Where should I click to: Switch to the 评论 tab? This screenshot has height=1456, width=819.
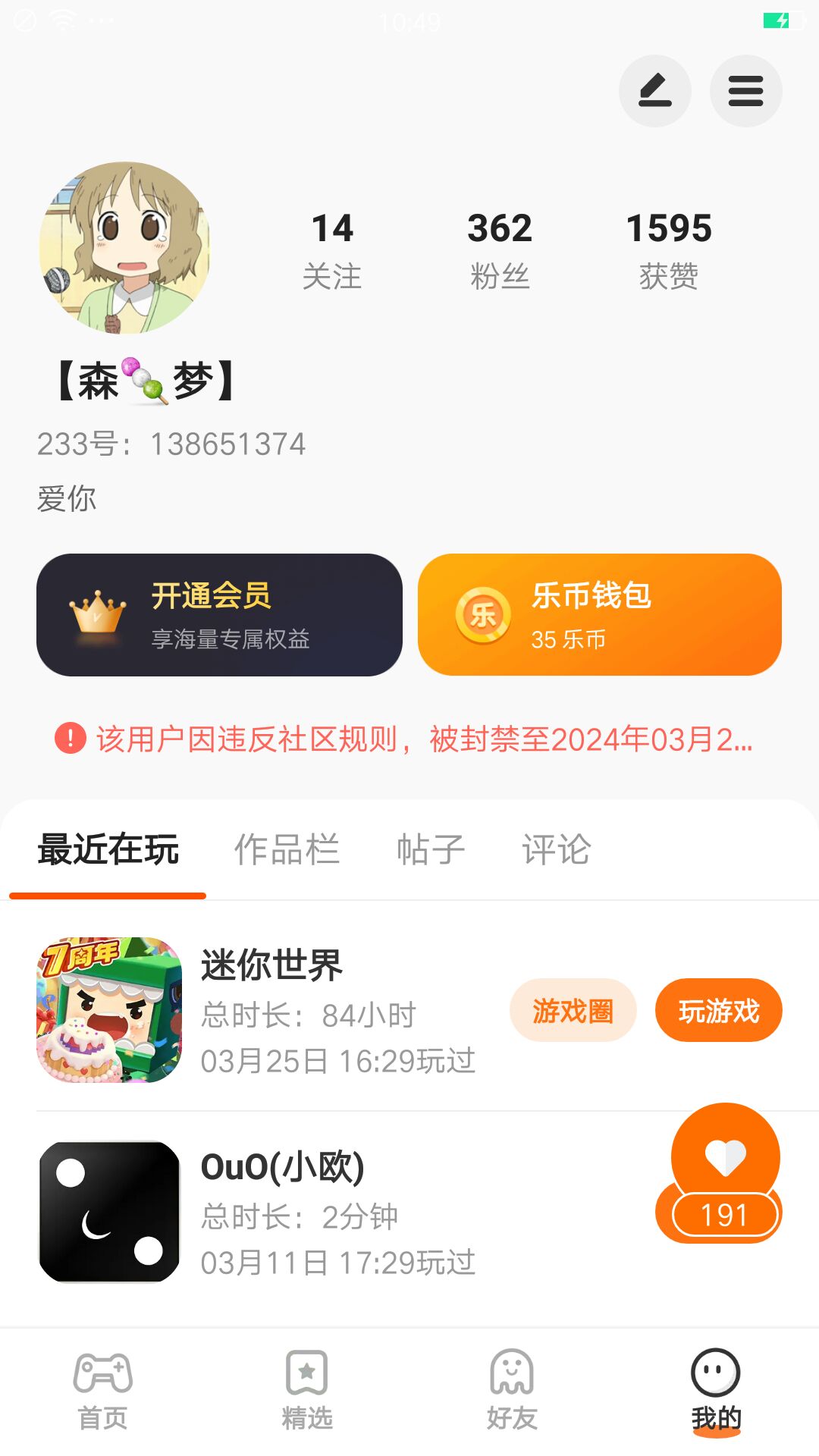(x=556, y=849)
